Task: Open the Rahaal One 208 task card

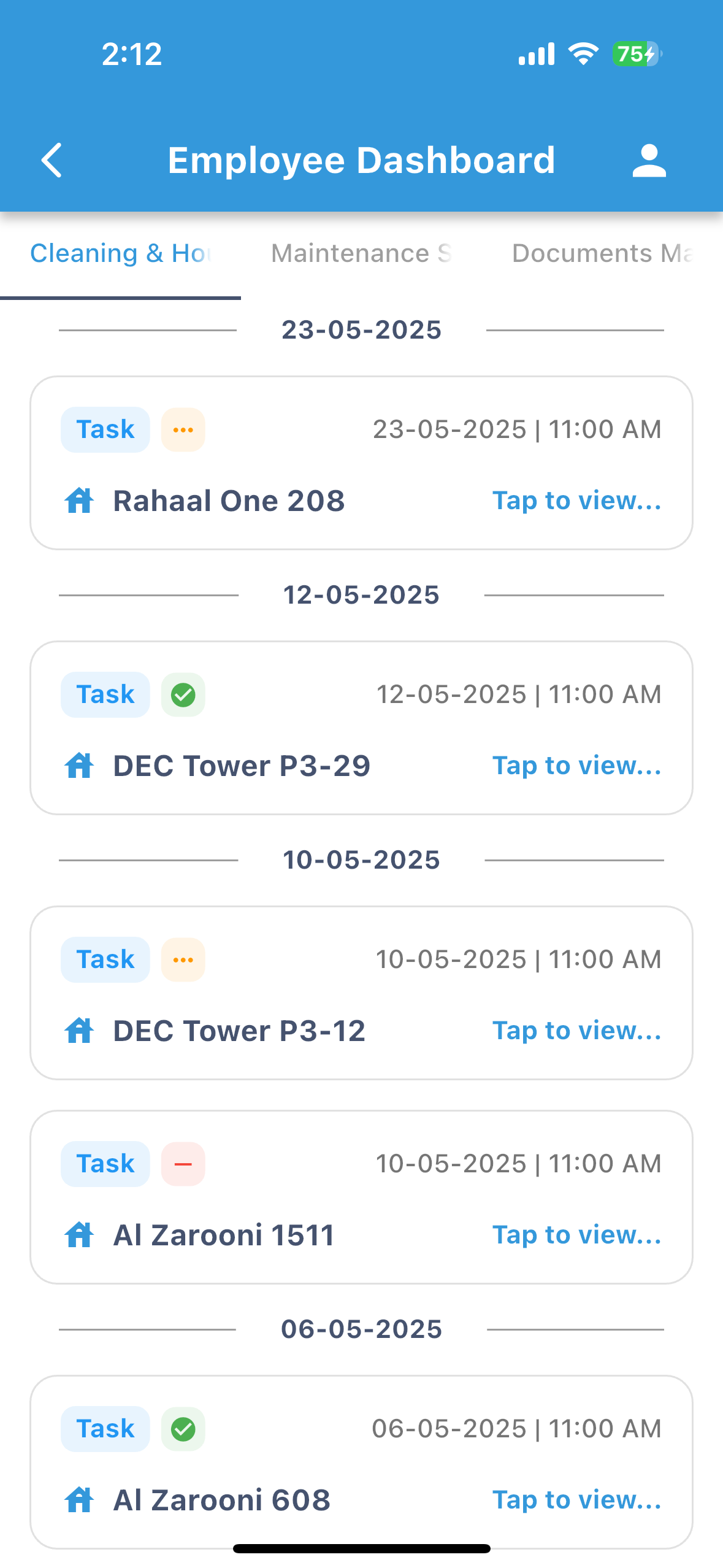Action: (x=361, y=463)
